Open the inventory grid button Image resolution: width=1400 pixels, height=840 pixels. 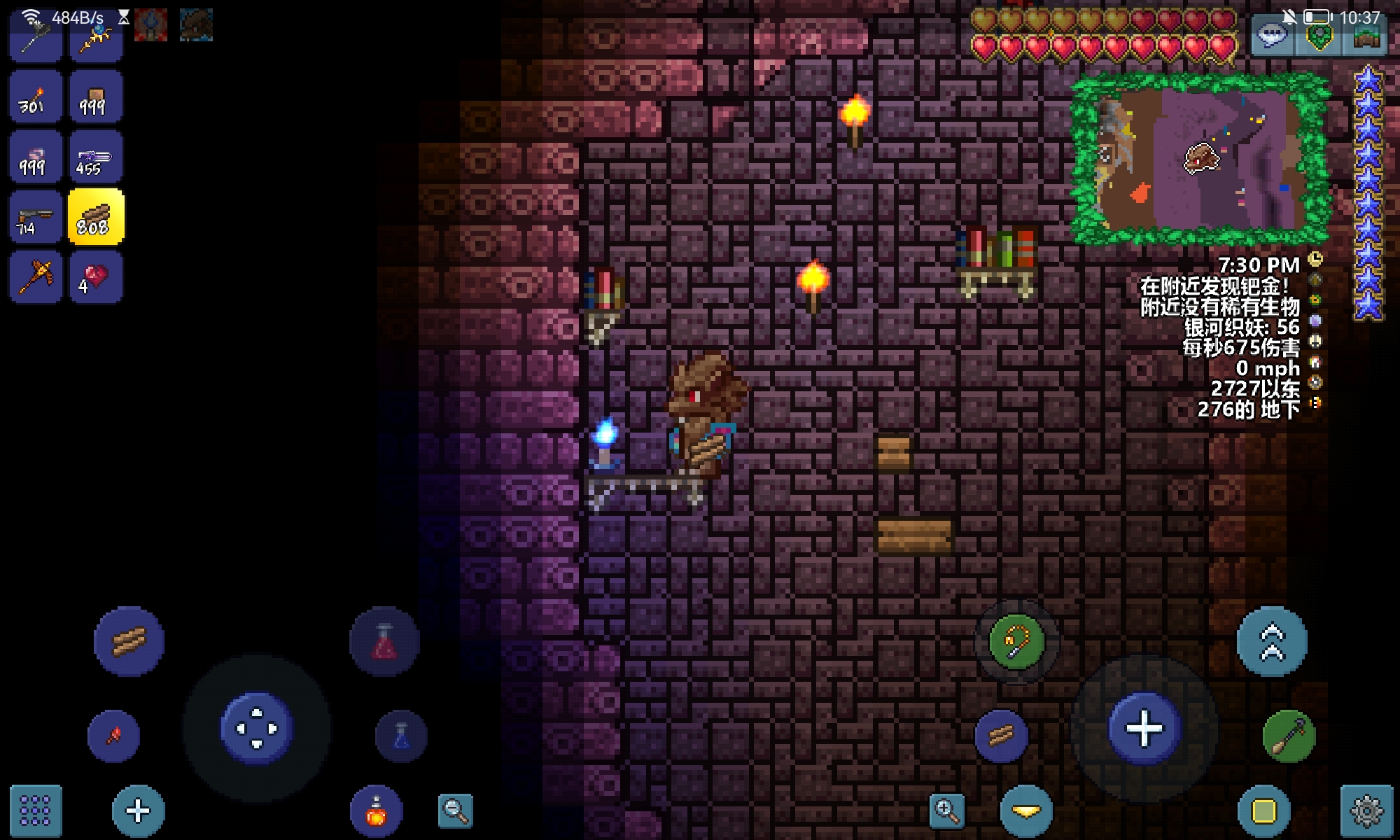(35, 811)
